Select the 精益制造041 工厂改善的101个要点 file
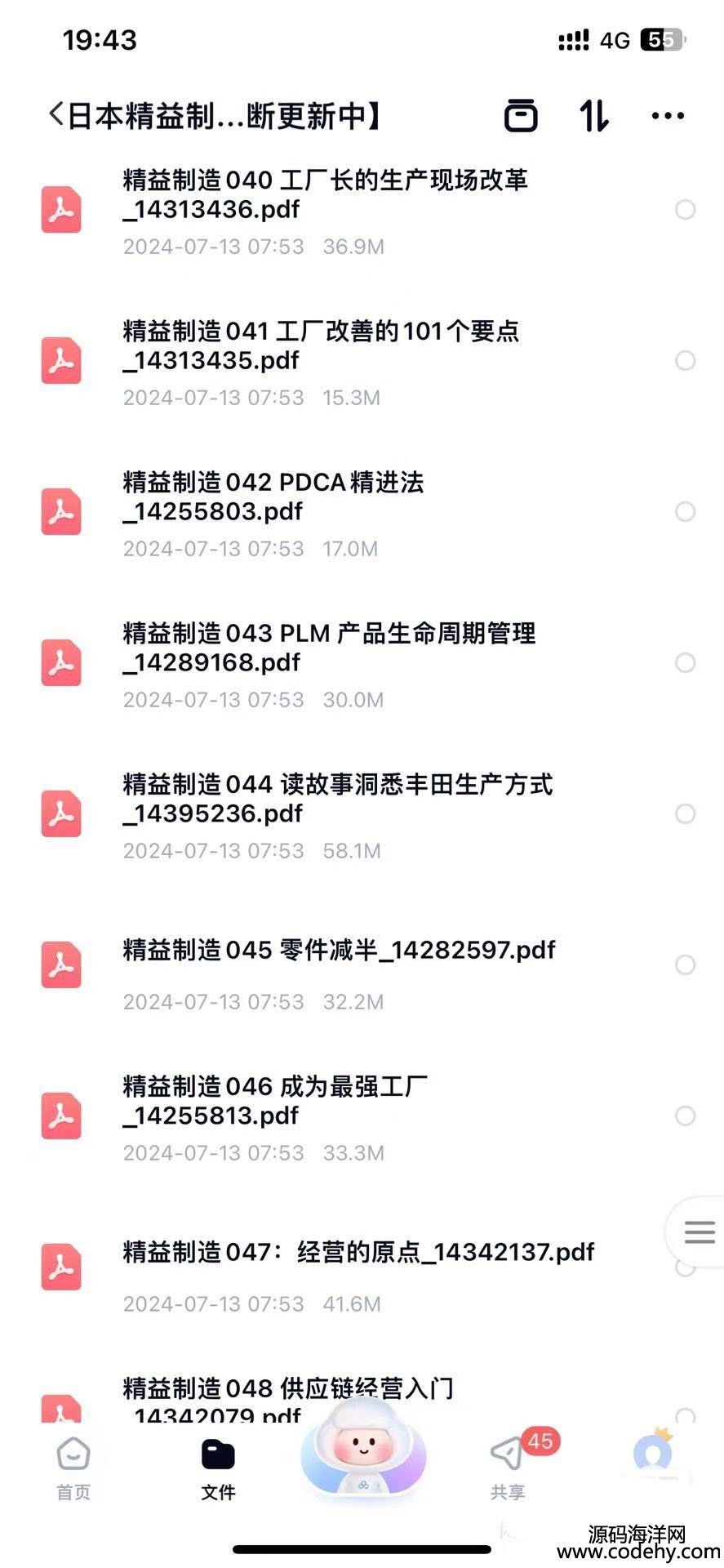This screenshot has width=724, height=1568. pos(686,361)
